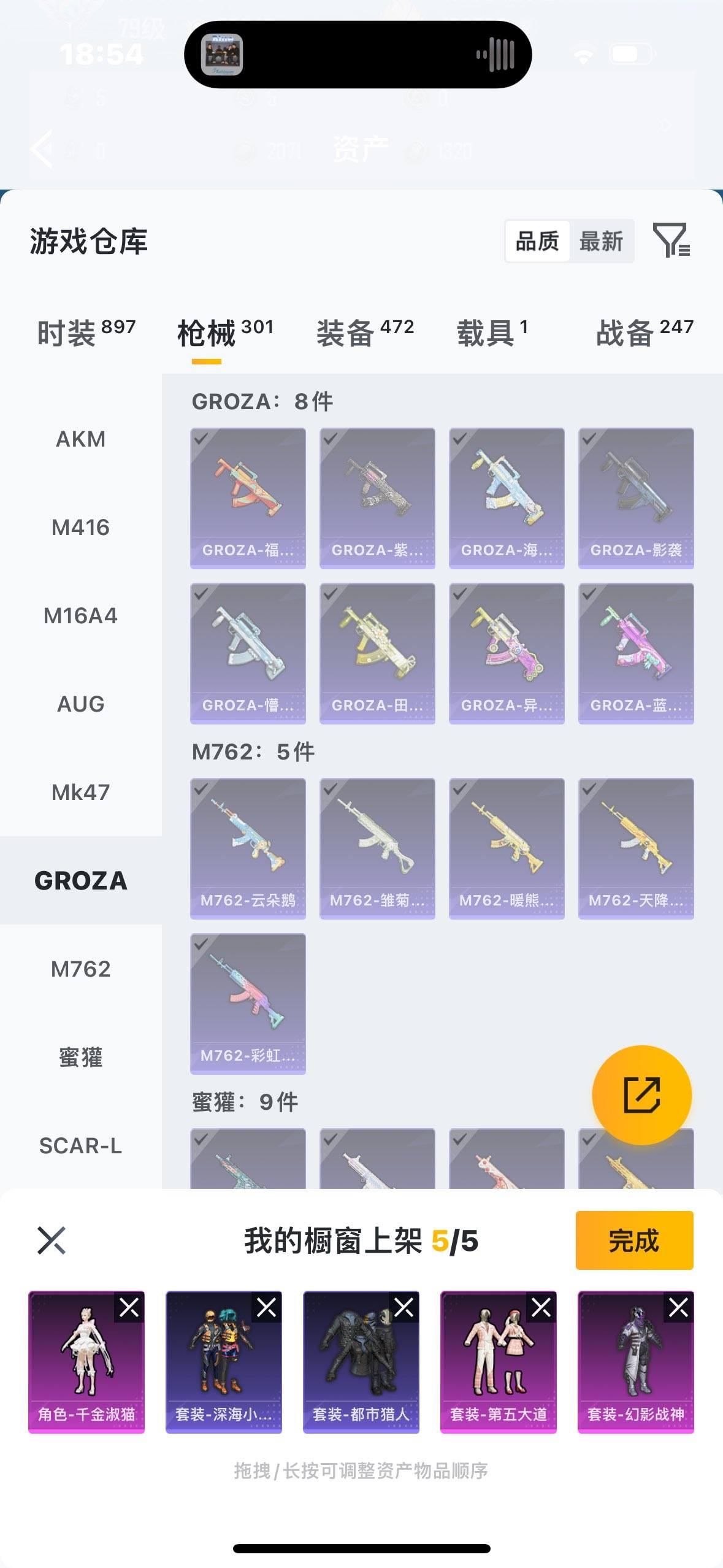The width and height of the screenshot is (723, 1568).
Task: Remove 套装-都市猎人 from the showcase
Action: [404, 1307]
